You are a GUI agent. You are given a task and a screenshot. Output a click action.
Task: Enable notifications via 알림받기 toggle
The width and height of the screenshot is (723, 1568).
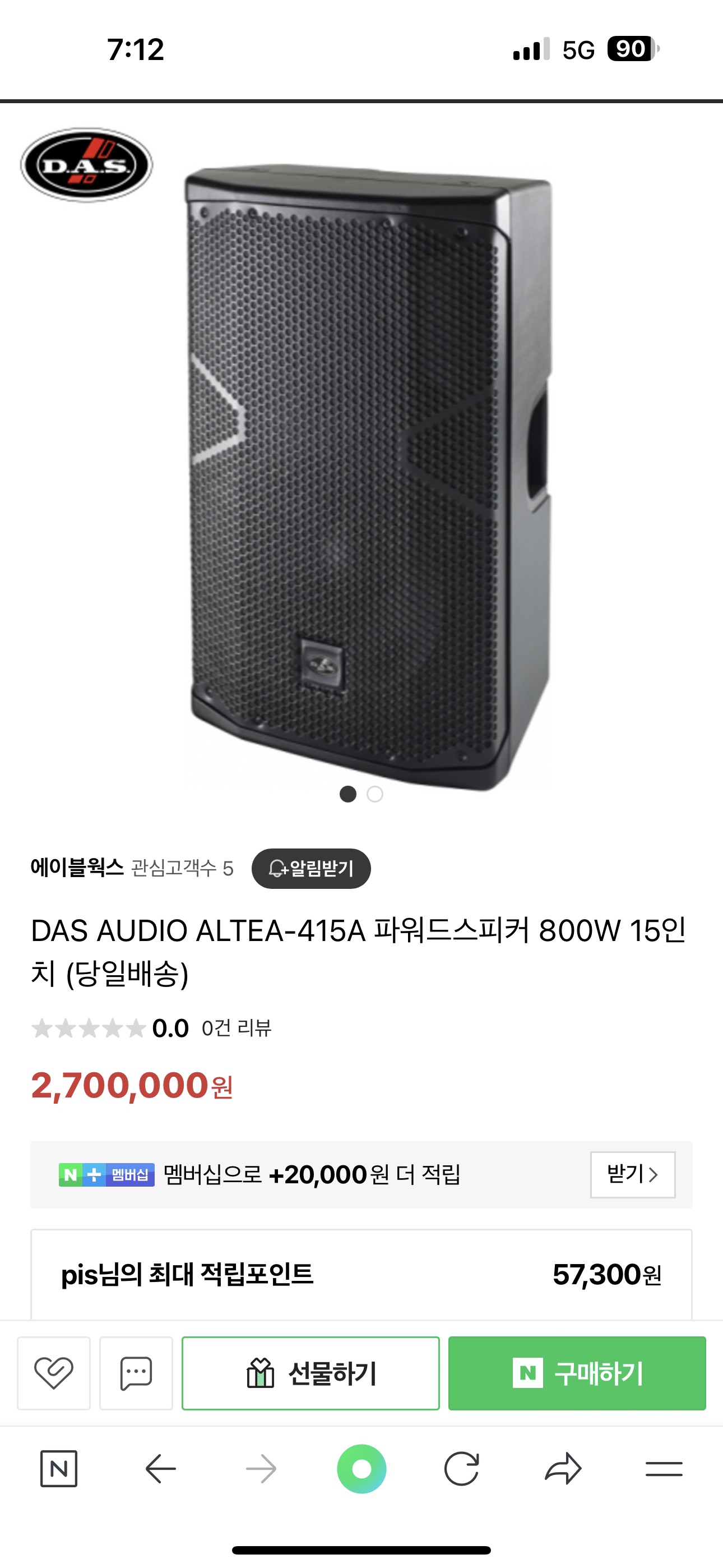pos(311,868)
